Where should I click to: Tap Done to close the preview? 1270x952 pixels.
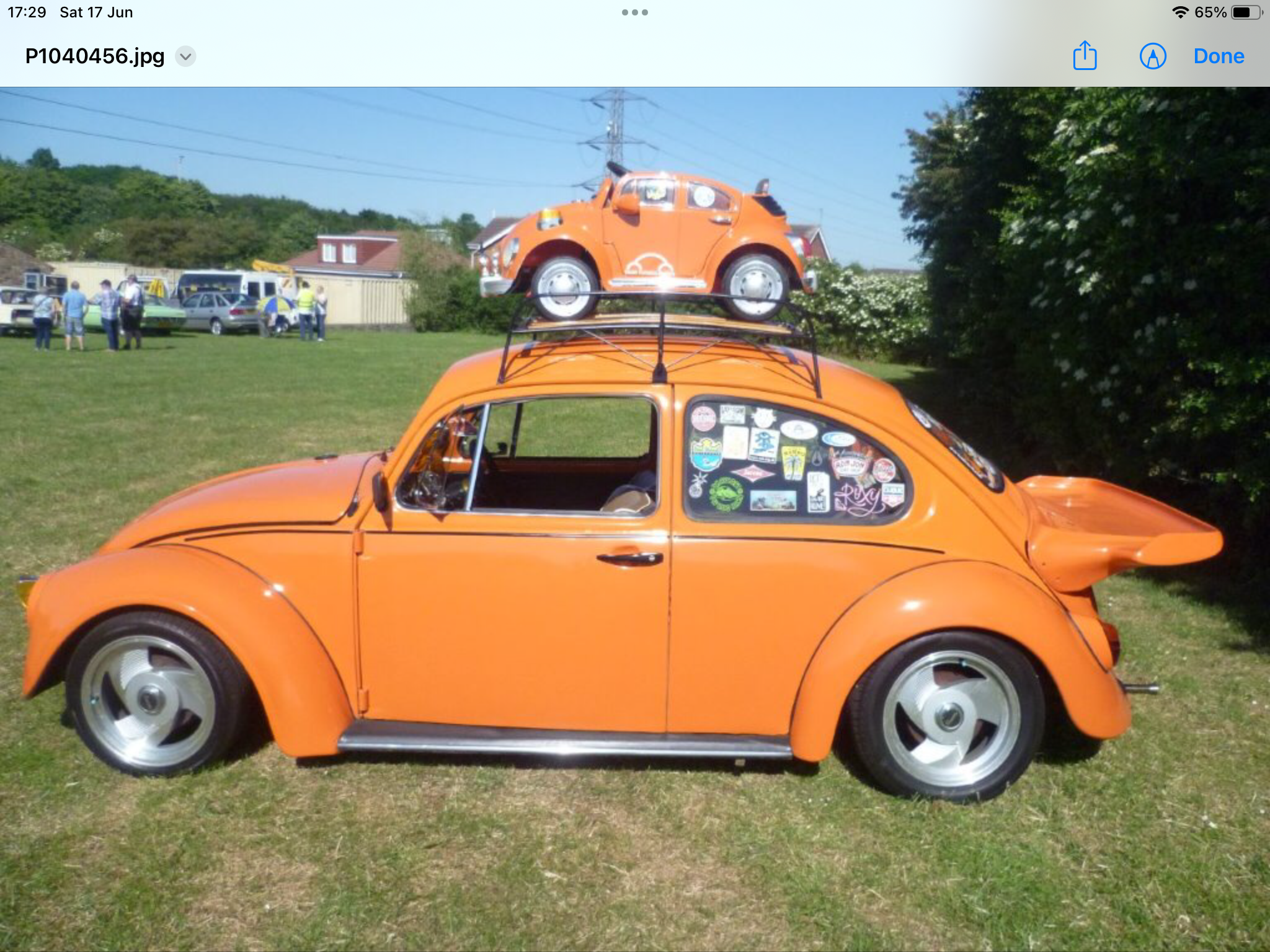[1219, 56]
